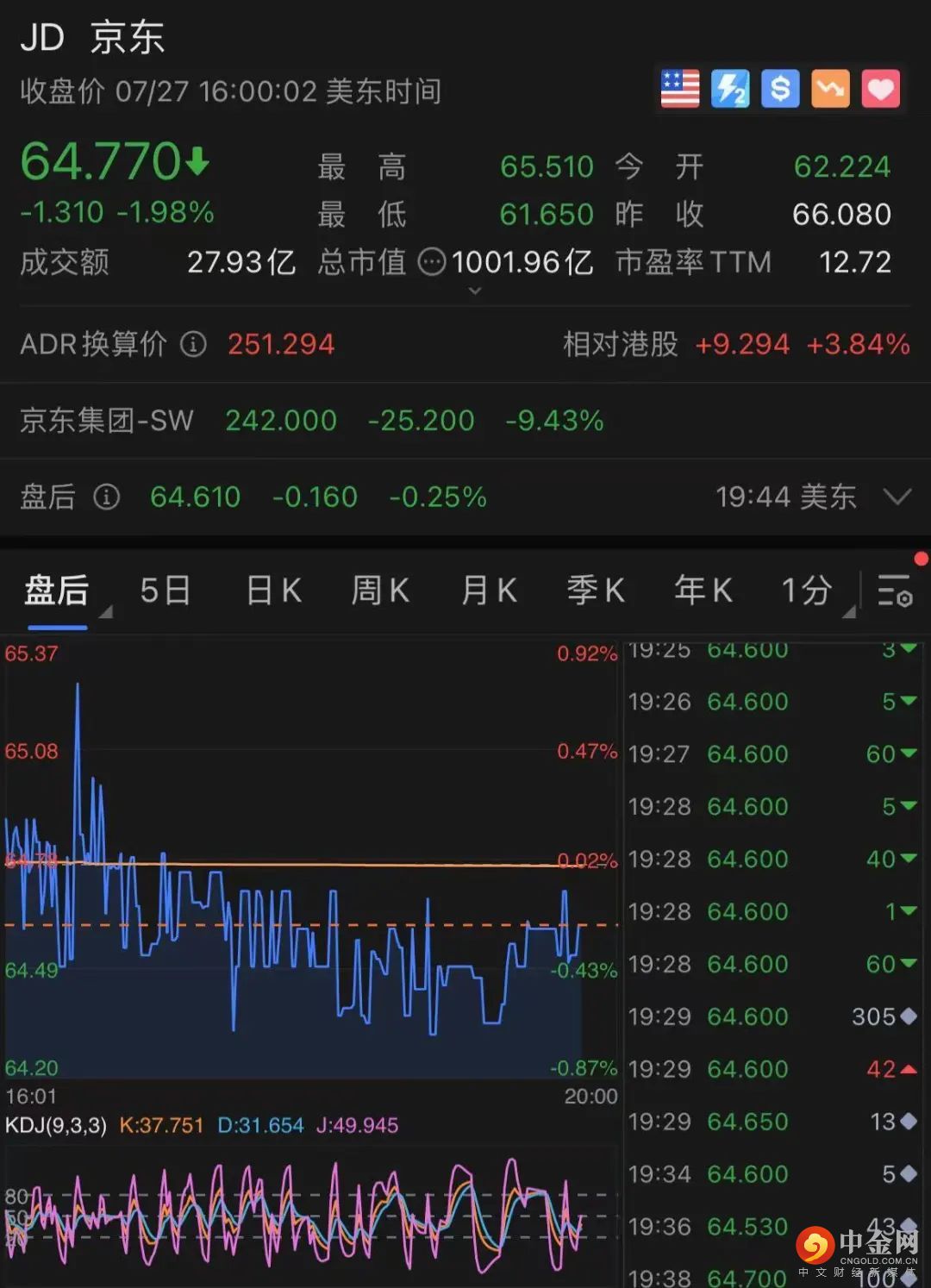The height and width of the screenshot is (1288, 931).
Task: Open the 日K candlestick tab
Action: point(274,591)
